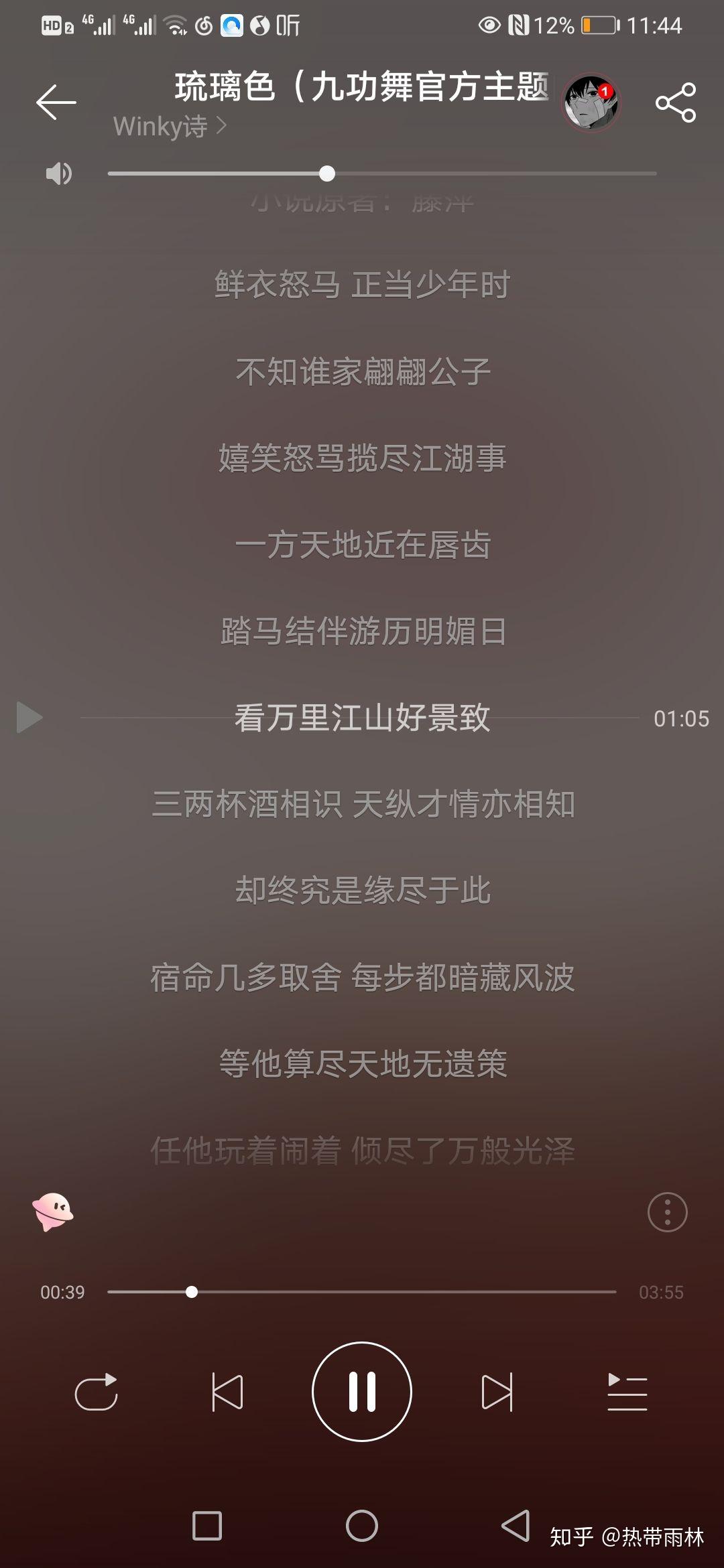Image resolution: width=724 pixels, height=1568 pixels.
Task: Tap the lyric 却终究是缘尽于此
Action: (362, 891)
